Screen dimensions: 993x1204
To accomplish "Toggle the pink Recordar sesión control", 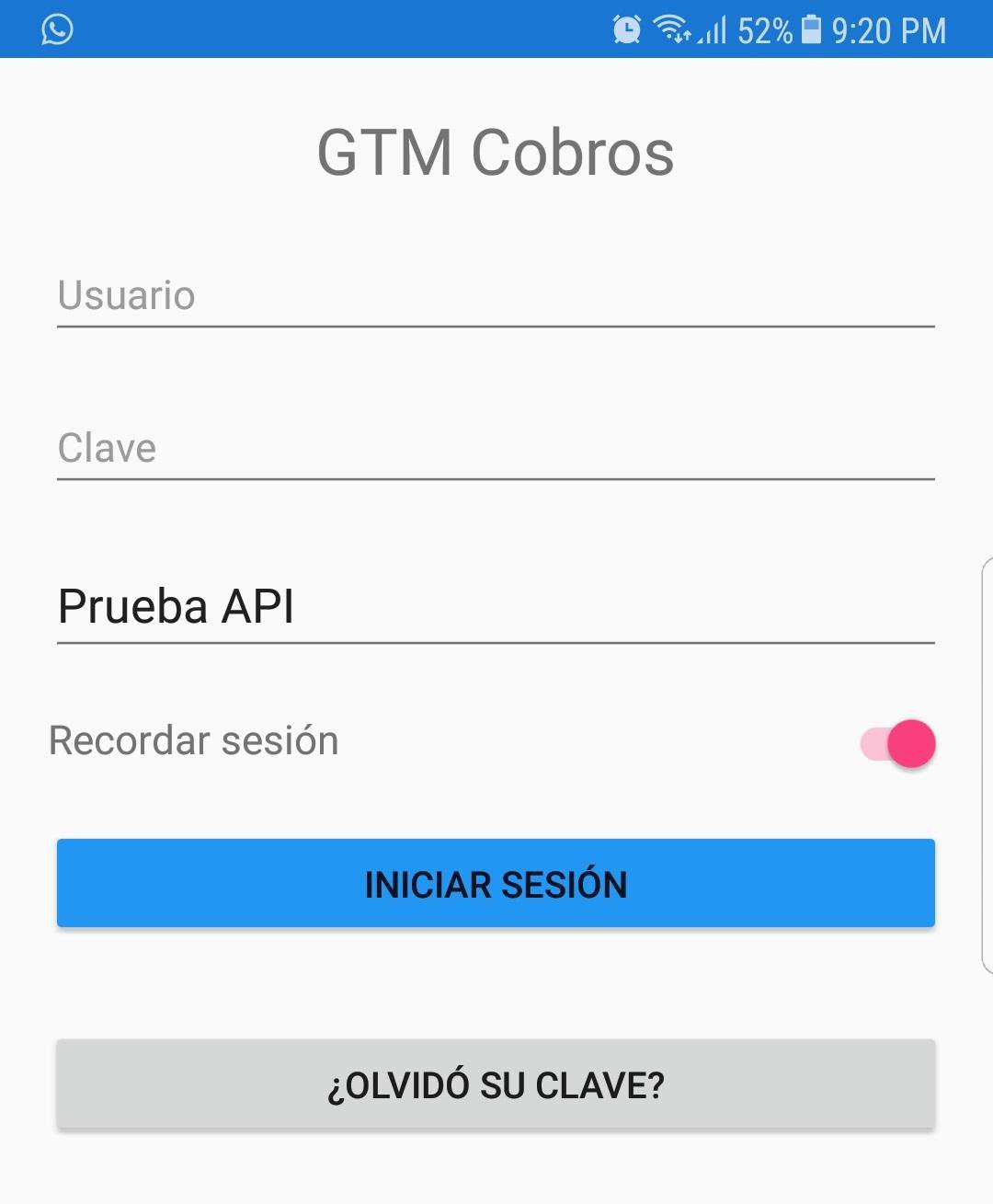I will coord(896,742).
